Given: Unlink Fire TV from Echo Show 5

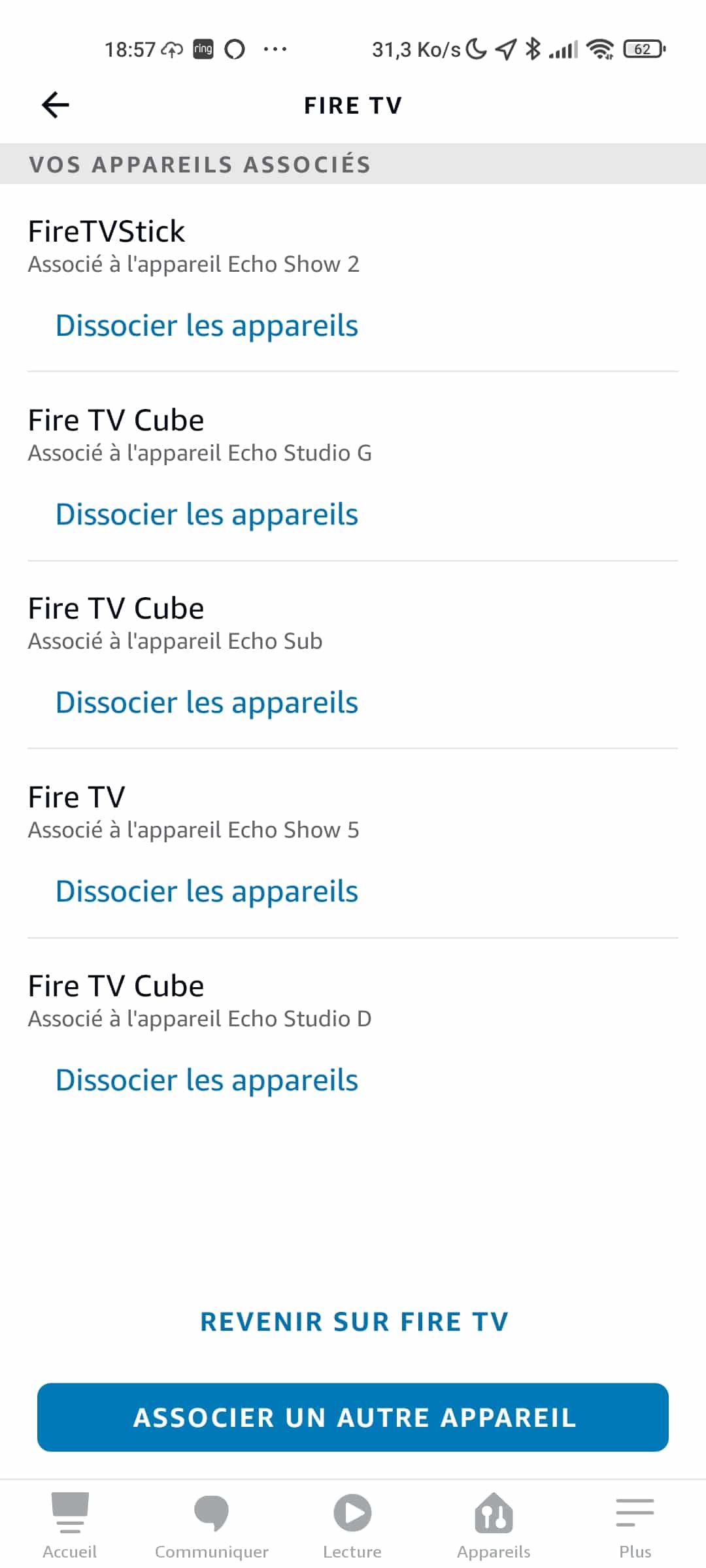Looking at the screenshot, I should pos(207,891).
